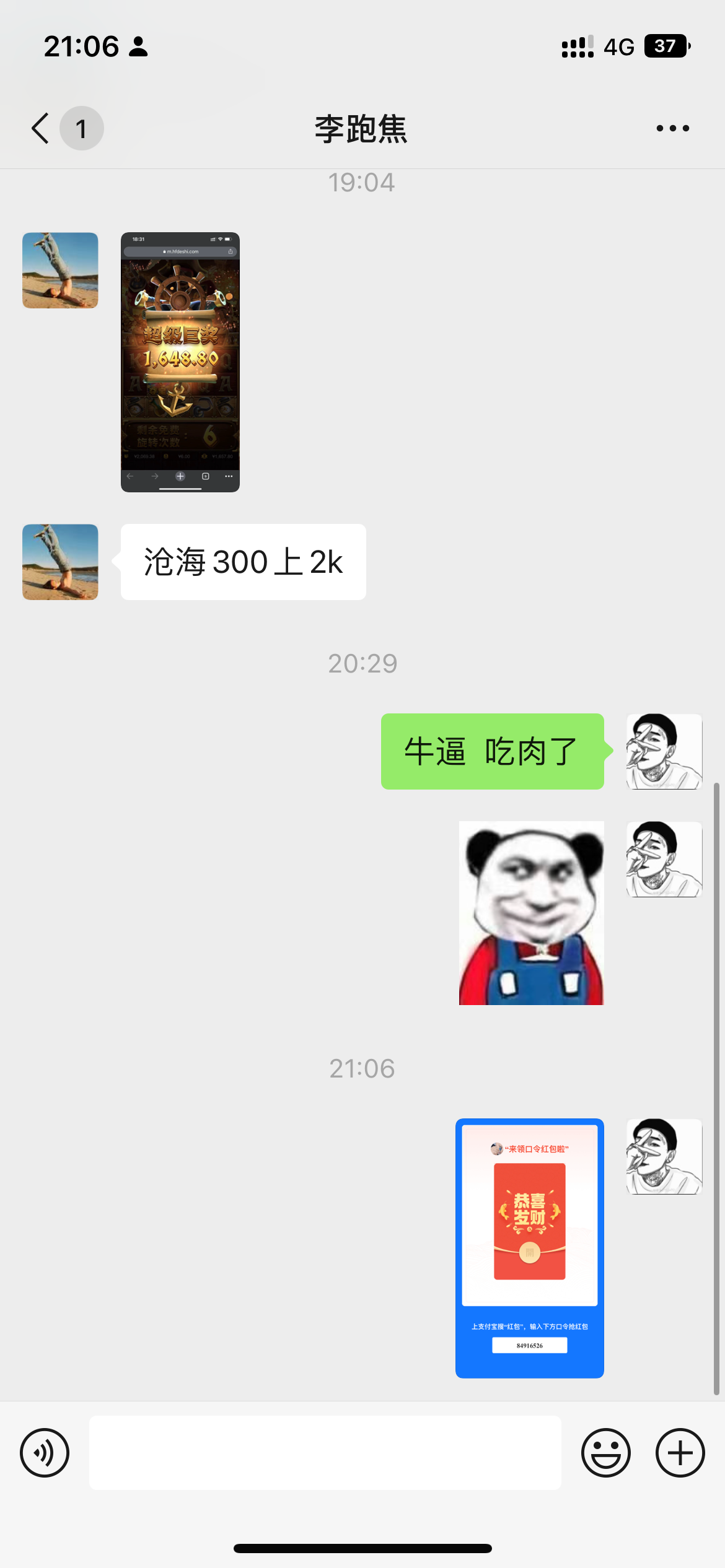Image resolution: width=725 pixels, height=1568 pixels.
Task: Open the chat details overflow menu
Action: click(672, 128)
